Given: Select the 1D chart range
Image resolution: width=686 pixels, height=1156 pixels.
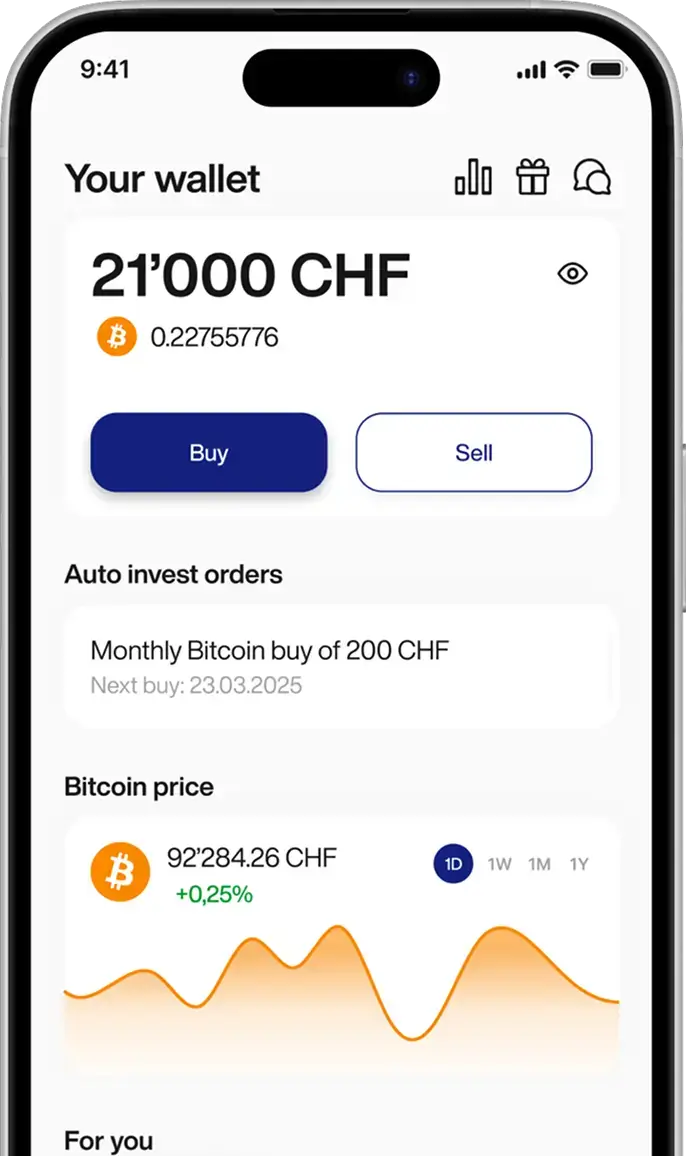Looking at the screenshot, I should coord(453,864).
